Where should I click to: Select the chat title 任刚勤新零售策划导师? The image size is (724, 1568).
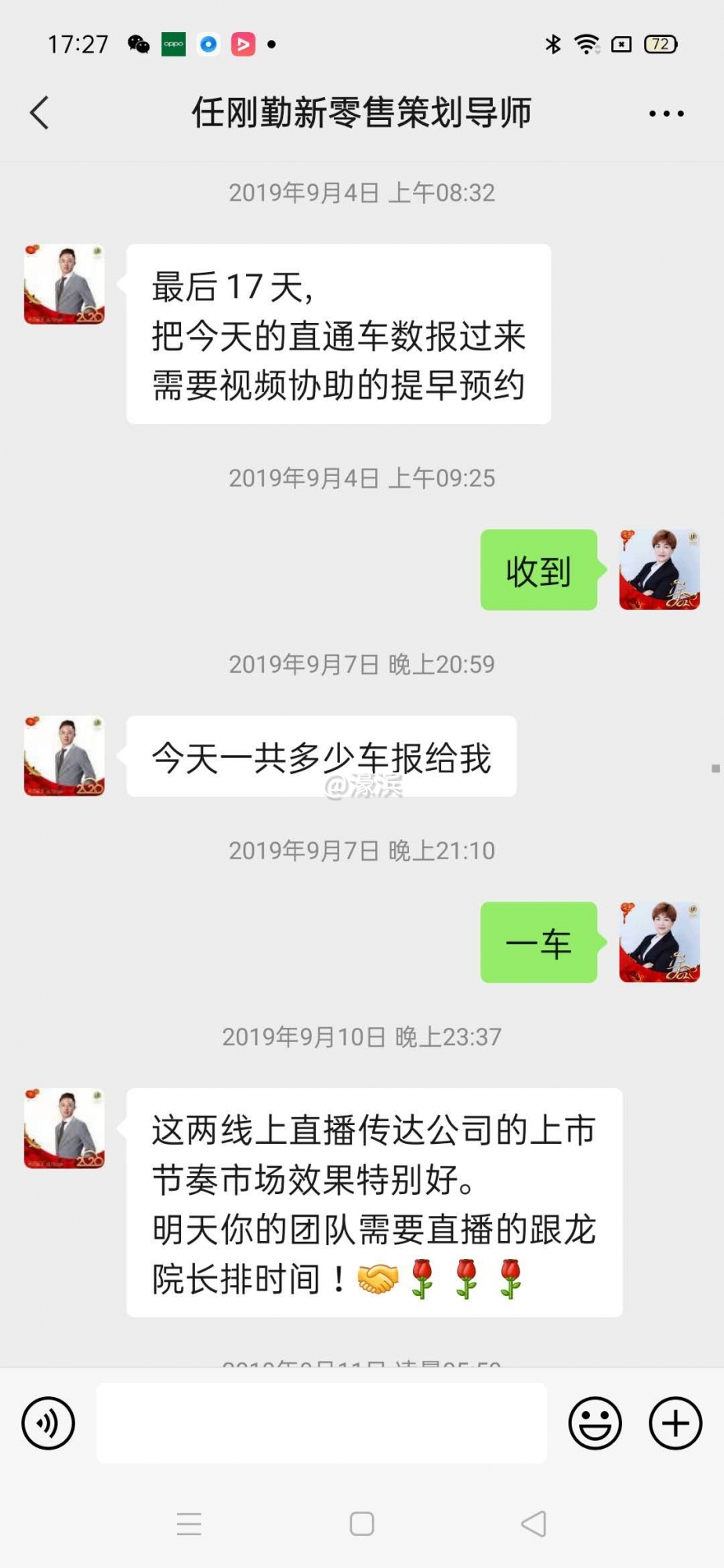point(362,112)
